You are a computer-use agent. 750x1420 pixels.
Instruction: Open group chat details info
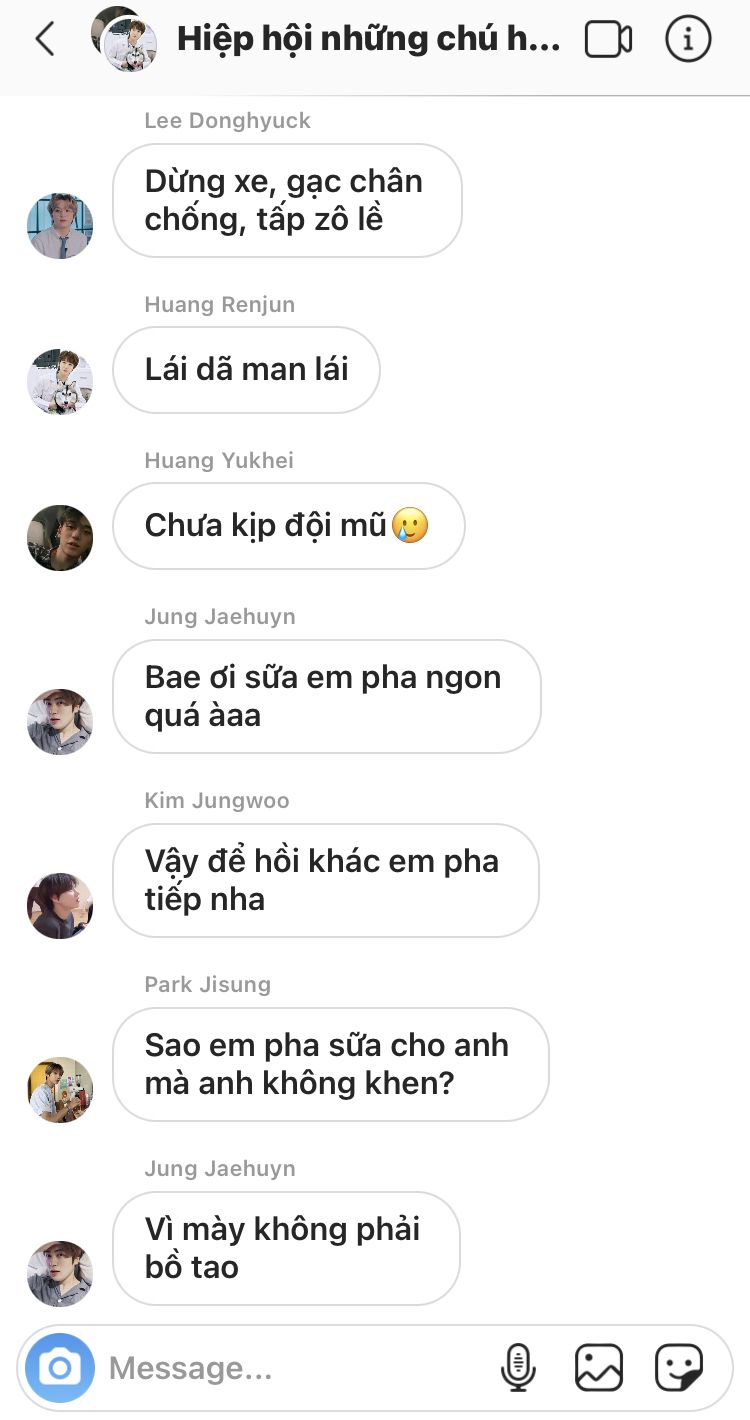pos(688,40)
